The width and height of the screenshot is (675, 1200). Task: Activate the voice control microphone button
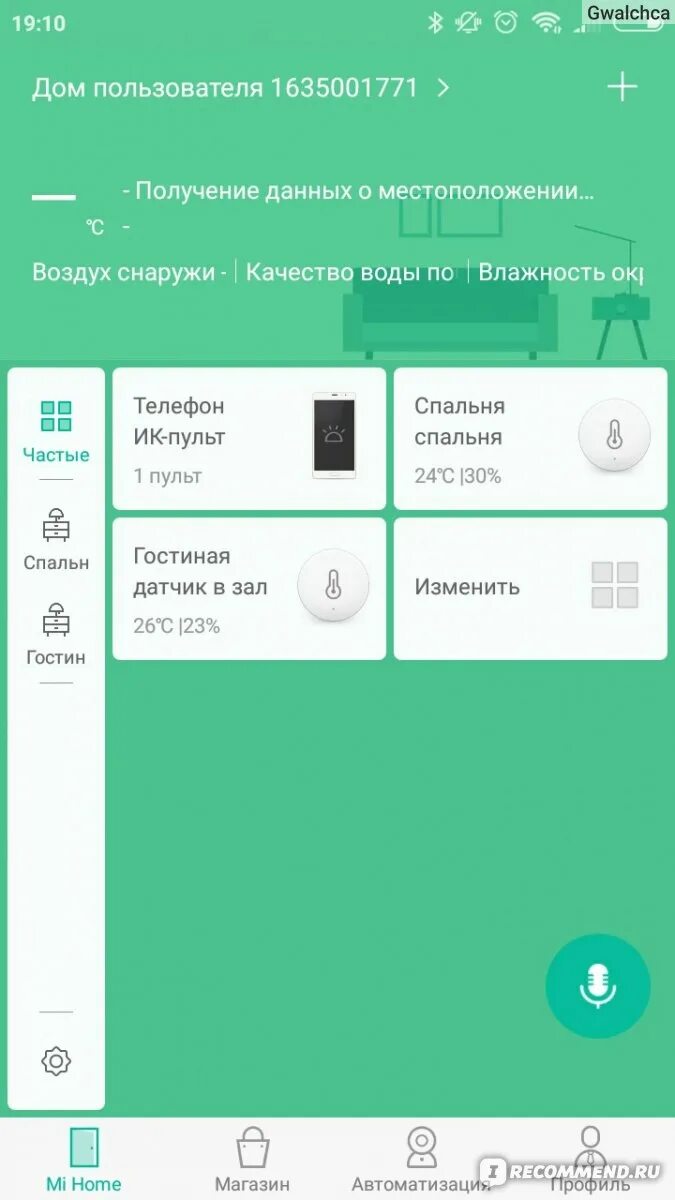click(598, 986)
